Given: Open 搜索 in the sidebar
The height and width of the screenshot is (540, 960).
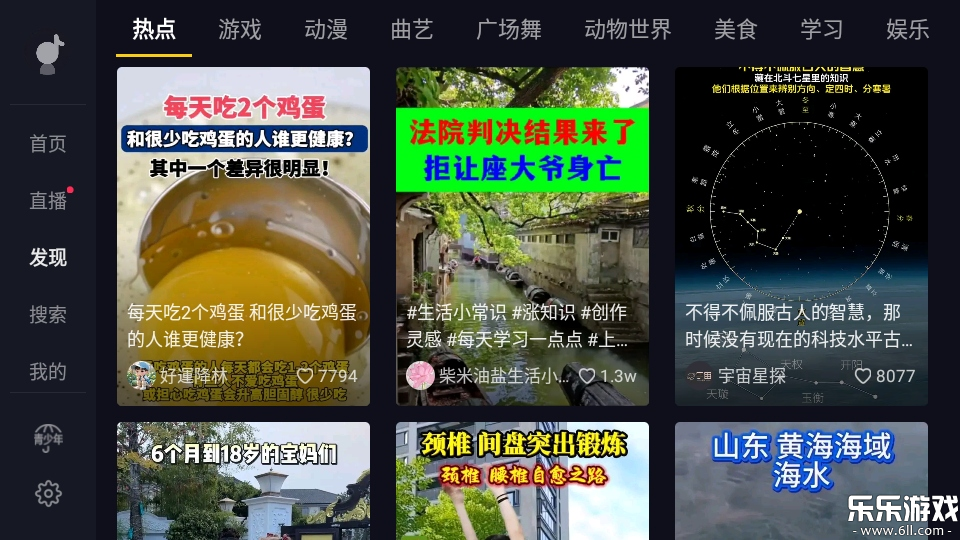Looking at the screenshot, I should tap(48, 315).
